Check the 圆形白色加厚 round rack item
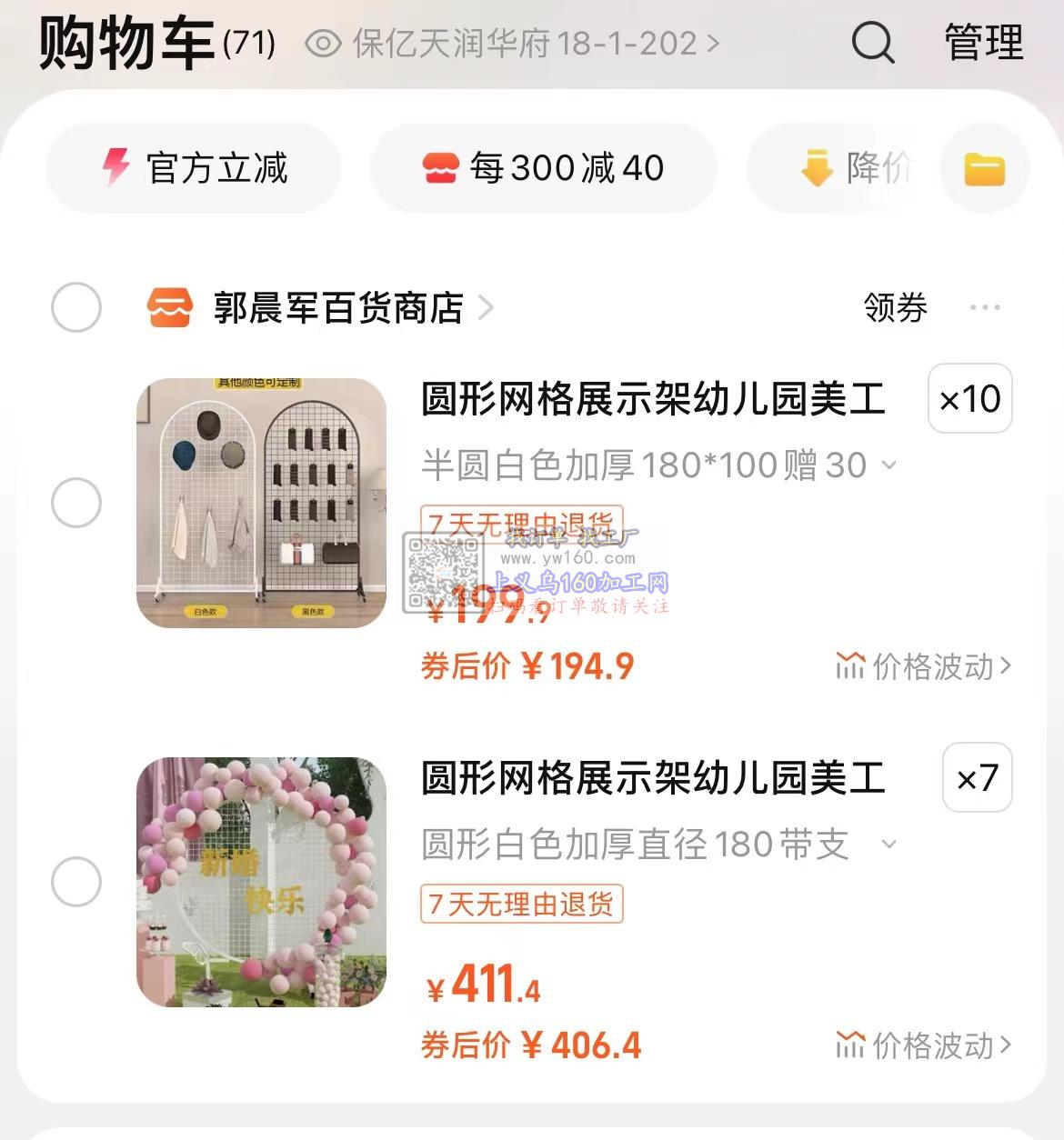The height and width of the screenshot is (1140, 1064). [76, 882]
